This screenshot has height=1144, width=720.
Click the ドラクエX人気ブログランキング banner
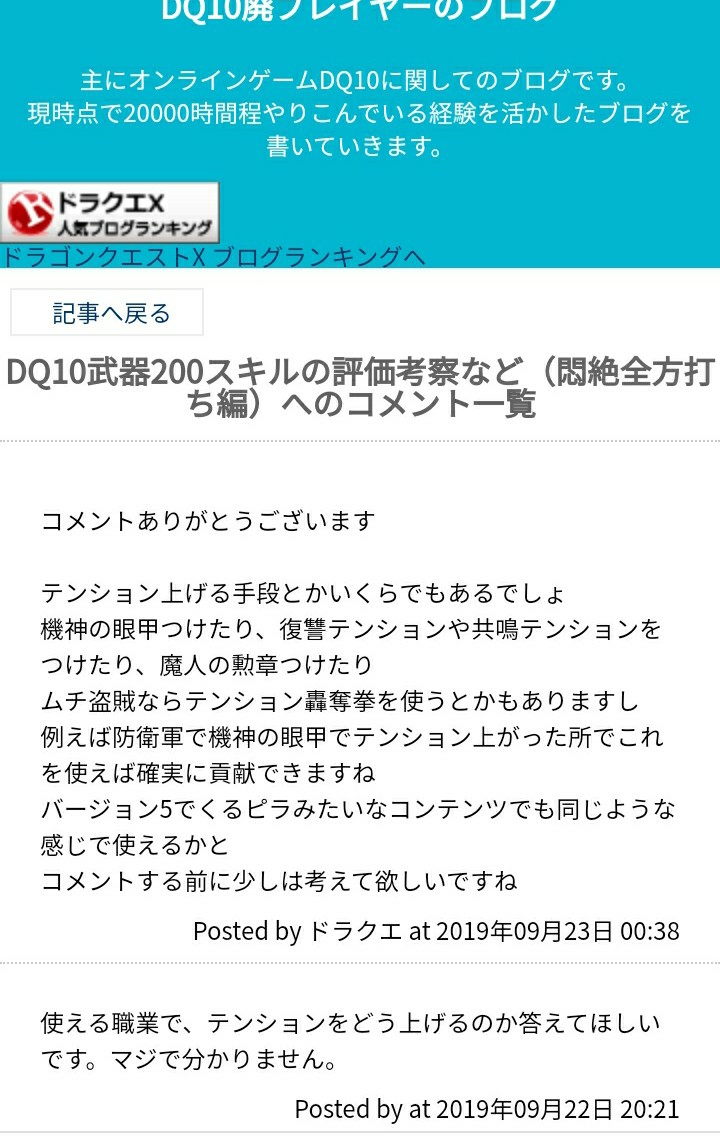coord(112,207)
